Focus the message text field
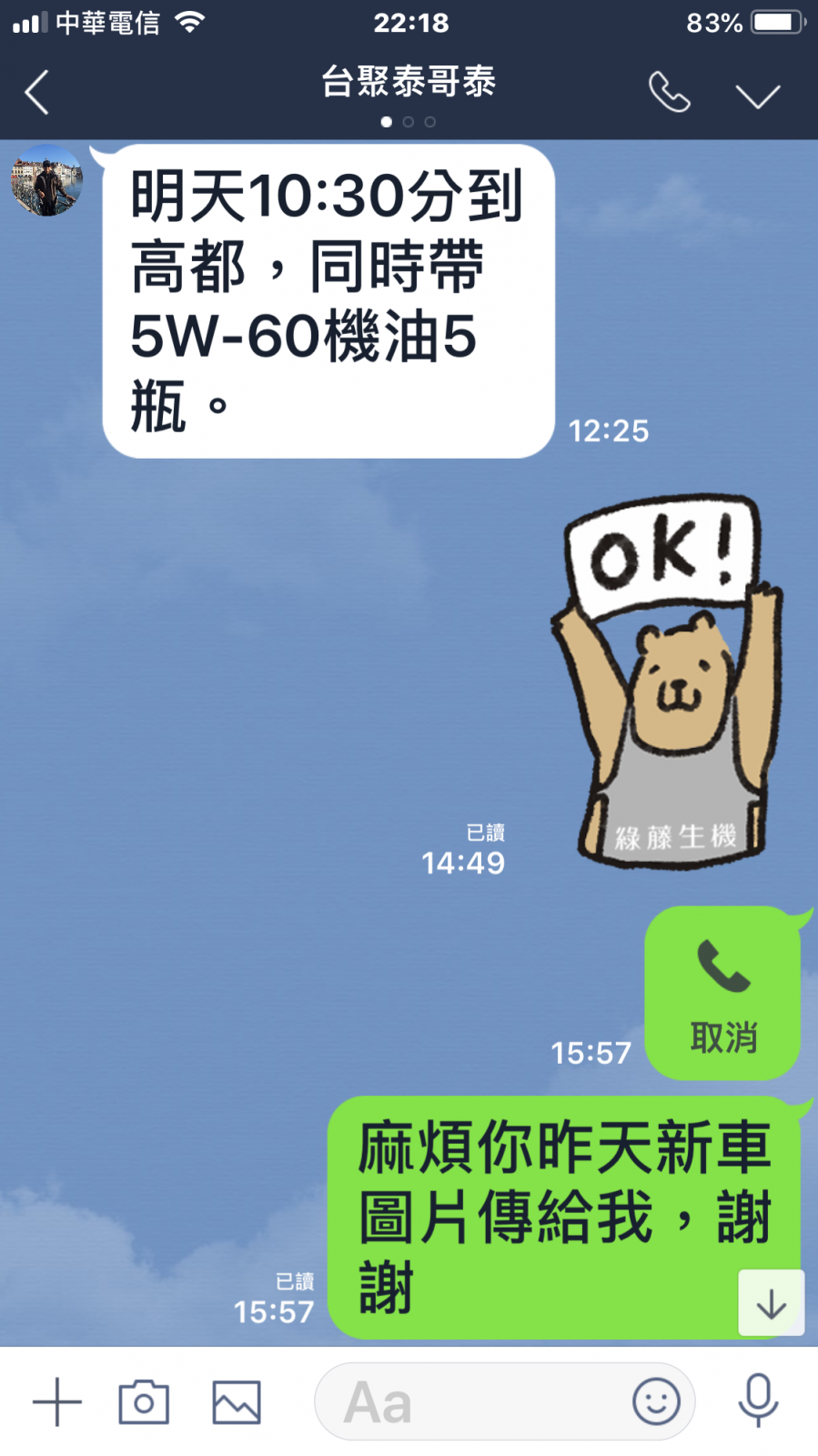This screenshot has height=1456, width=818. click(473, 1402)
